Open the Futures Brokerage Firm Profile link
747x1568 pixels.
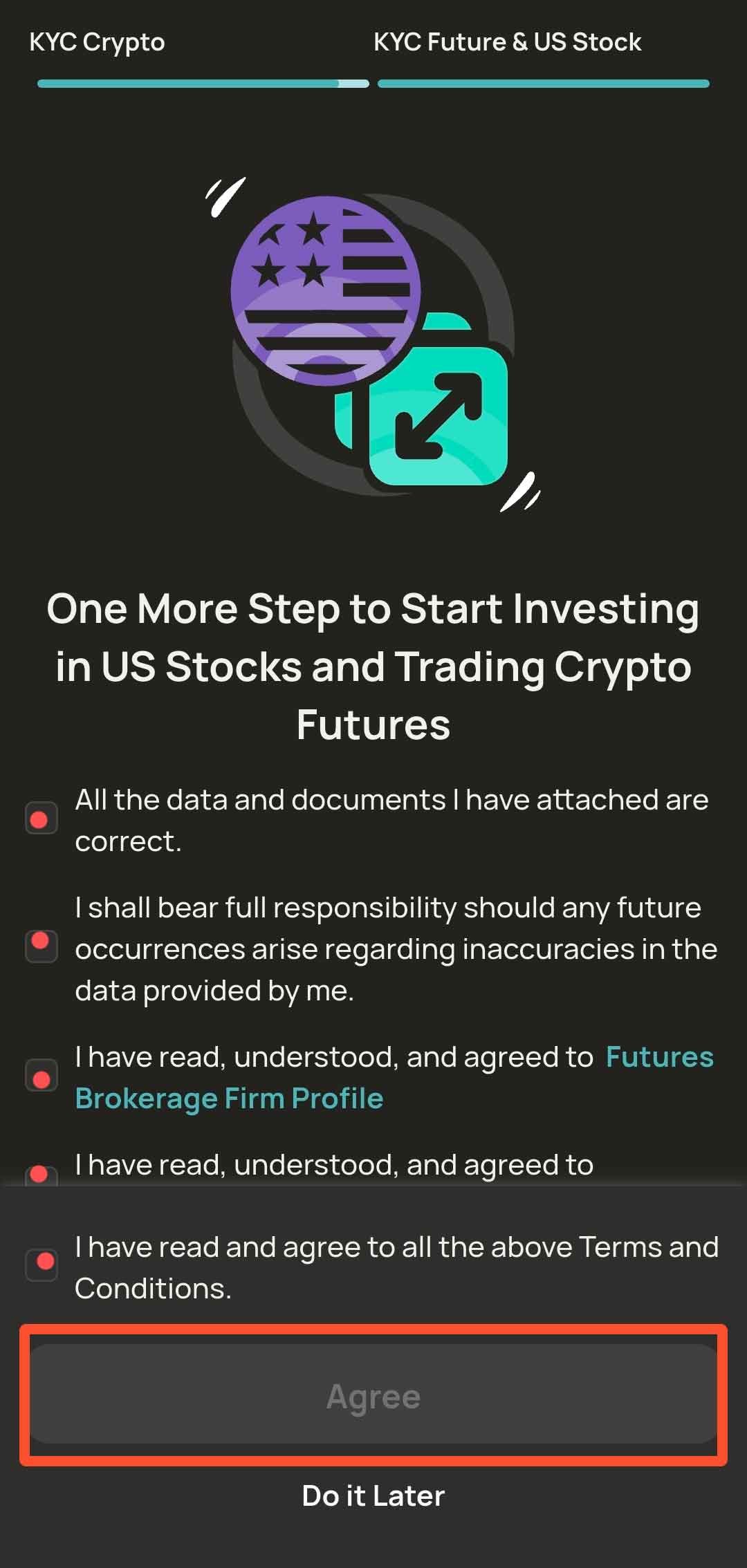[x=394, y=1077]
